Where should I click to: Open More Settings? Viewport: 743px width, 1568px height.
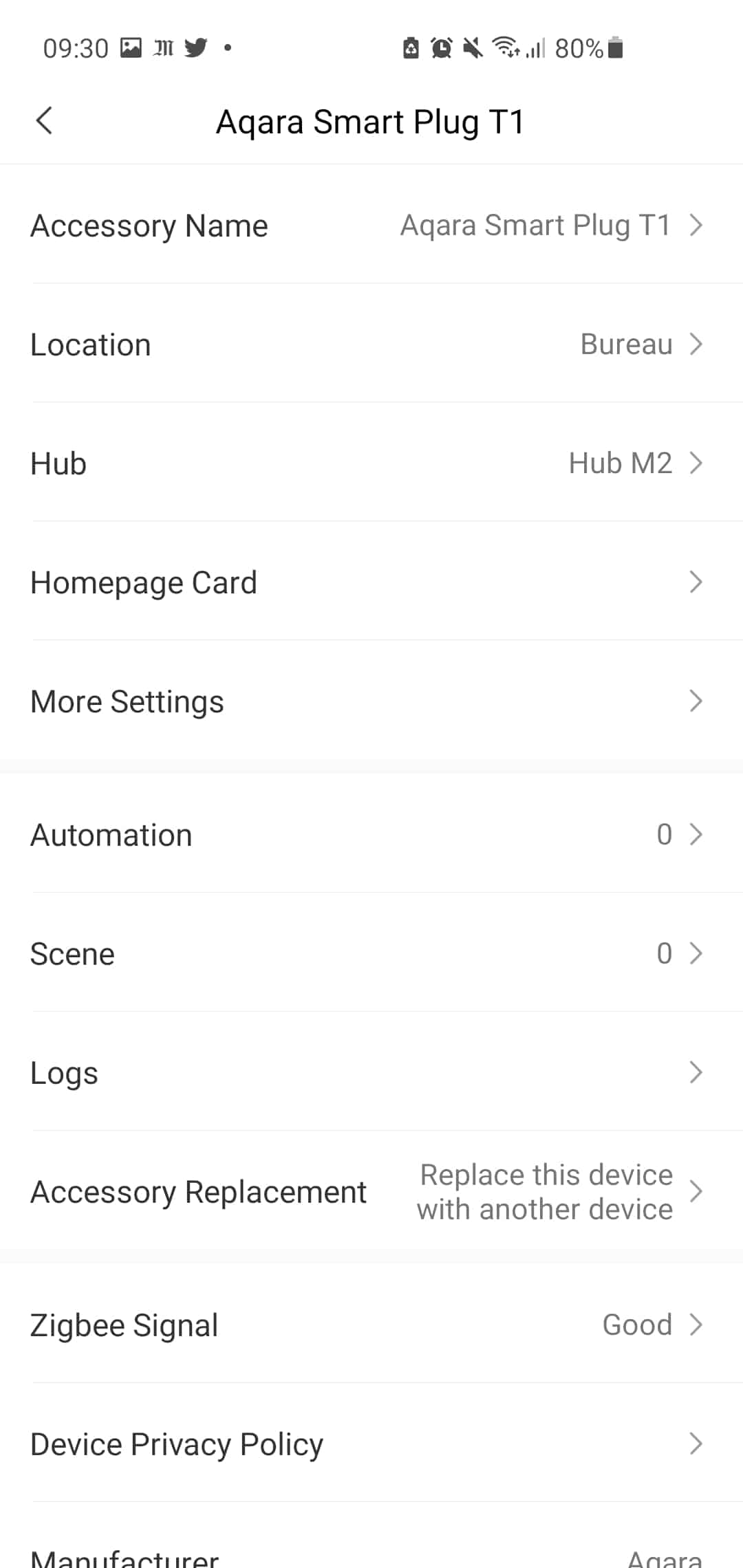(x=371, y=701)
